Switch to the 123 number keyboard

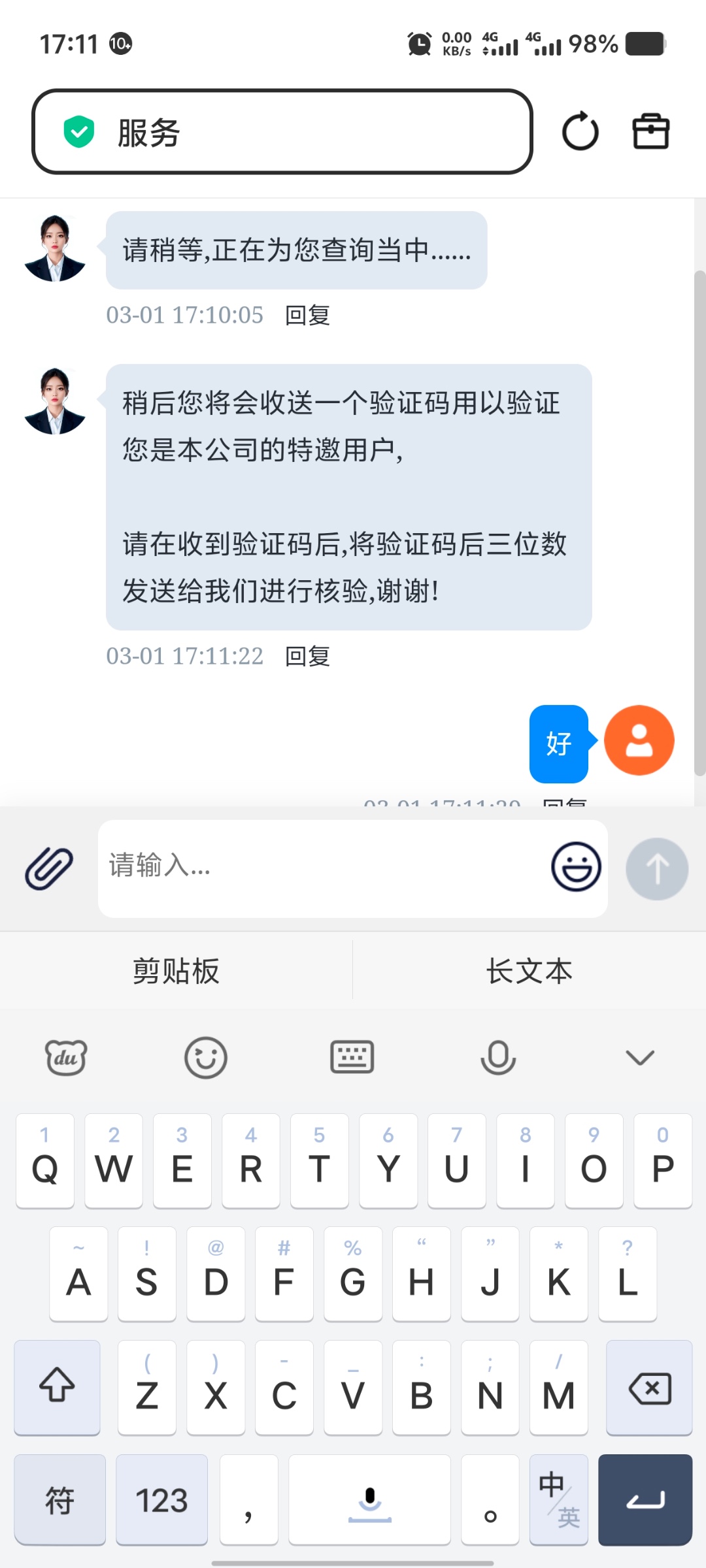click(x=161, y=1500)
